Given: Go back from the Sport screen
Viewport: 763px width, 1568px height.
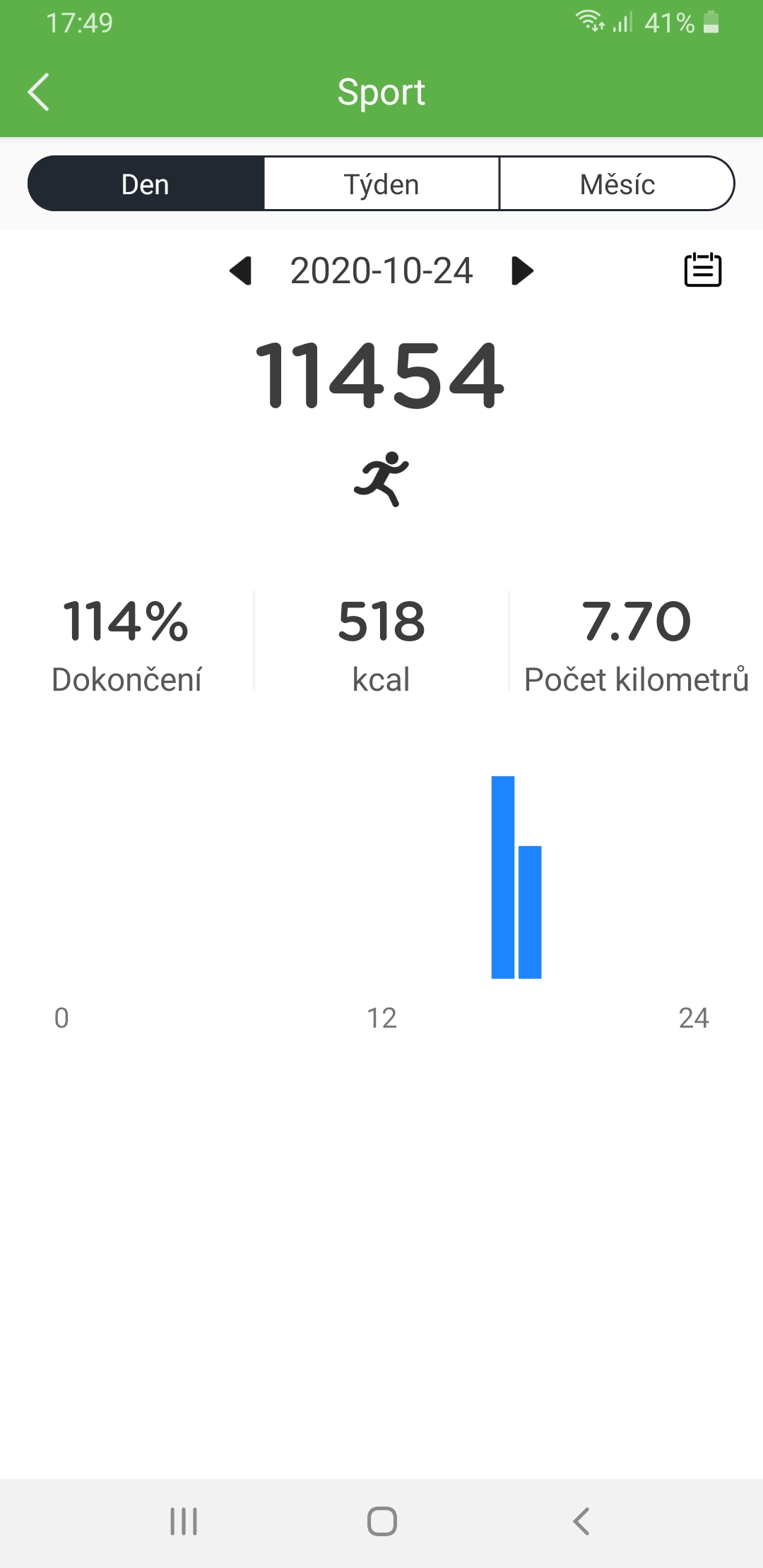Looking at the screenshot, I should click(39, 92).
